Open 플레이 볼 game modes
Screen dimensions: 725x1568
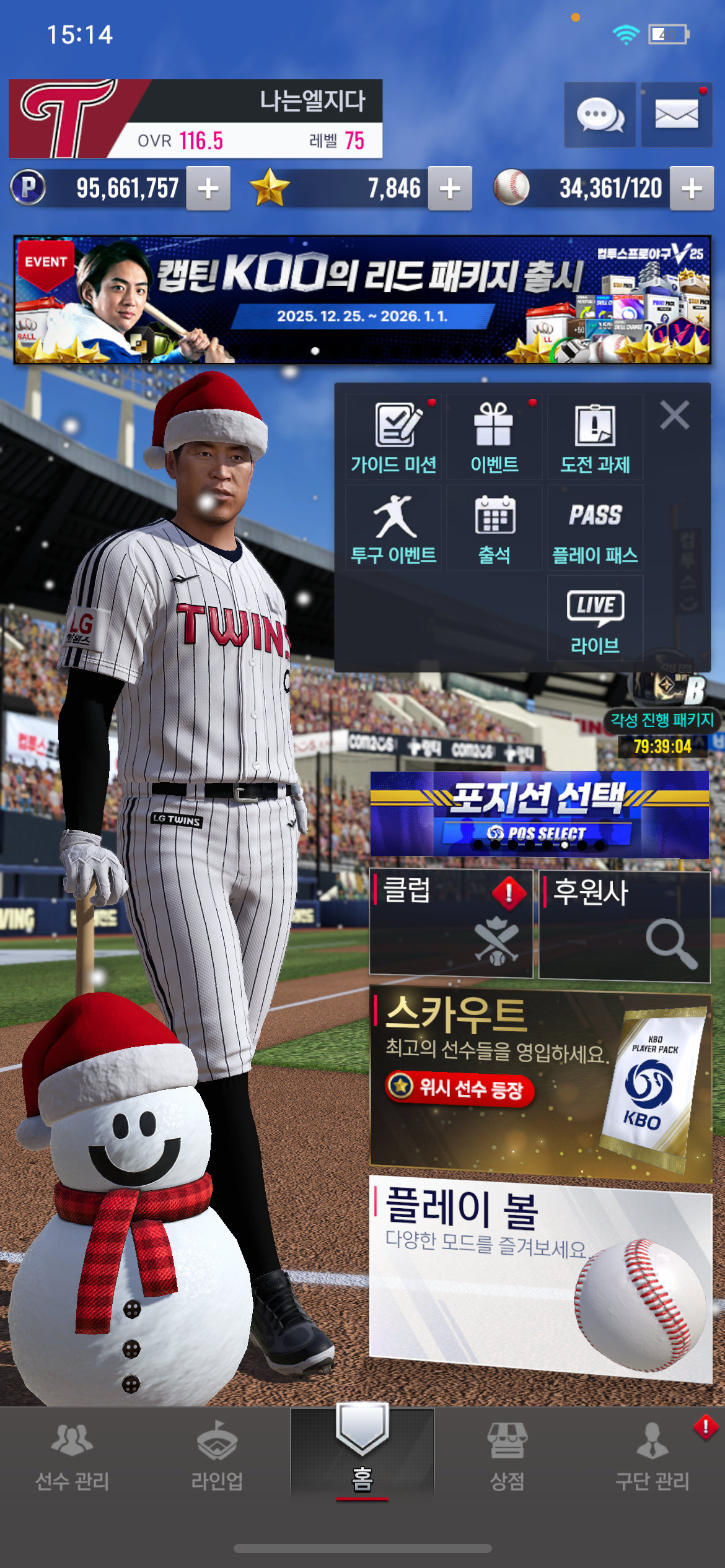click(540, 1276)
